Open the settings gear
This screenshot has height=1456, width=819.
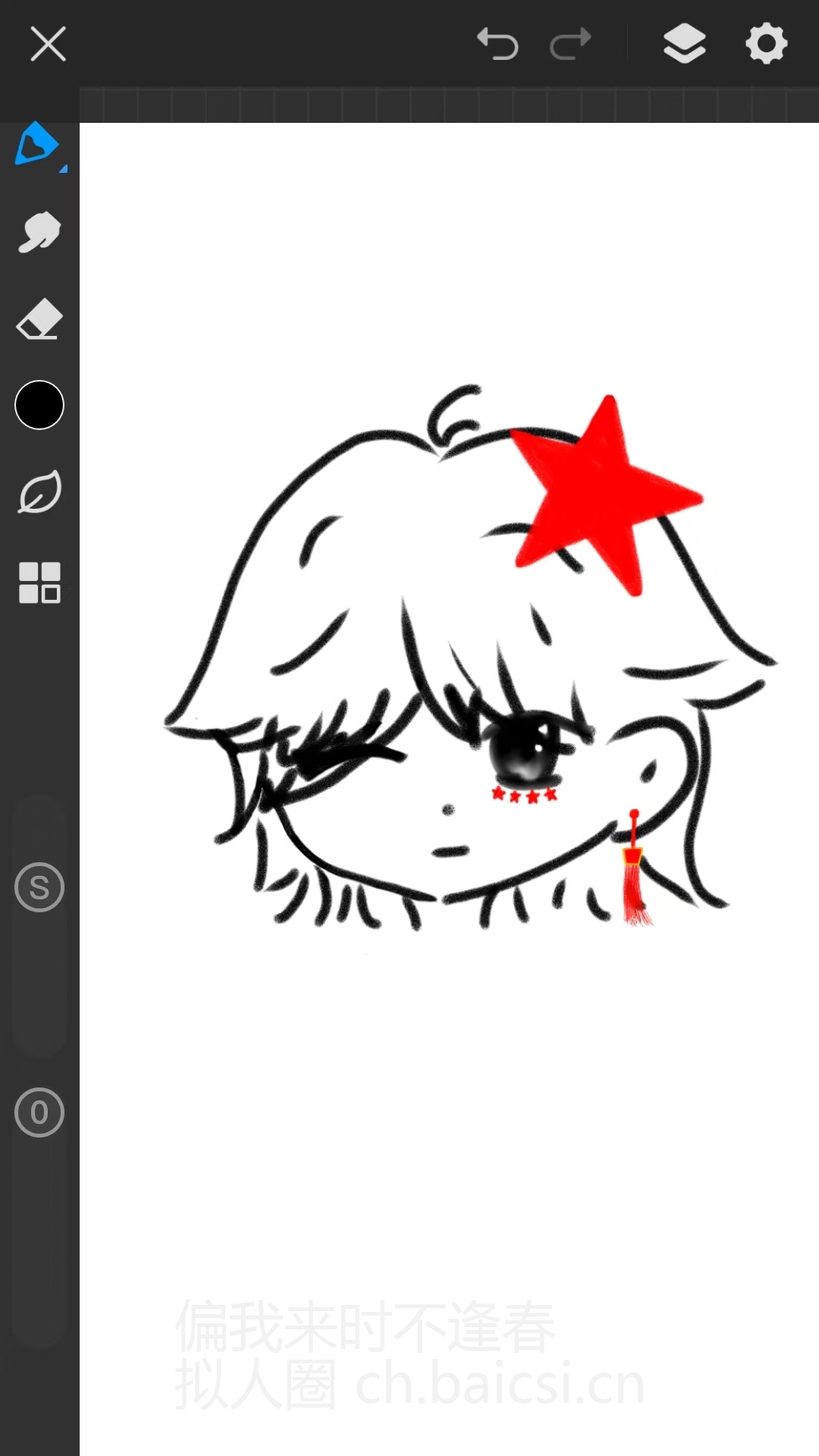point(767,43)
